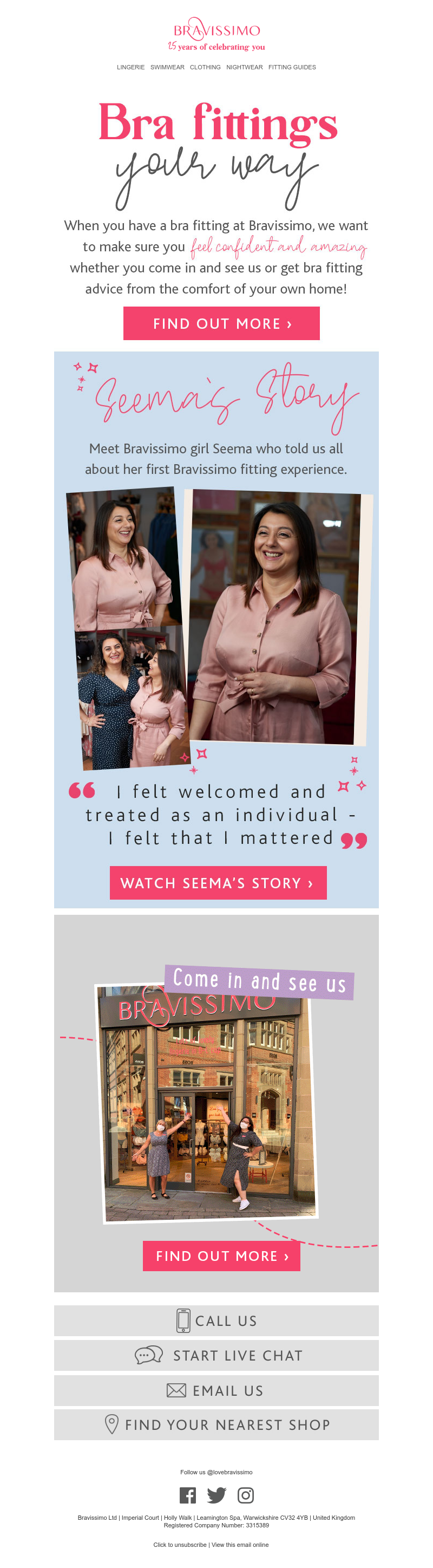Open Fitting Guides

point(292,68)
